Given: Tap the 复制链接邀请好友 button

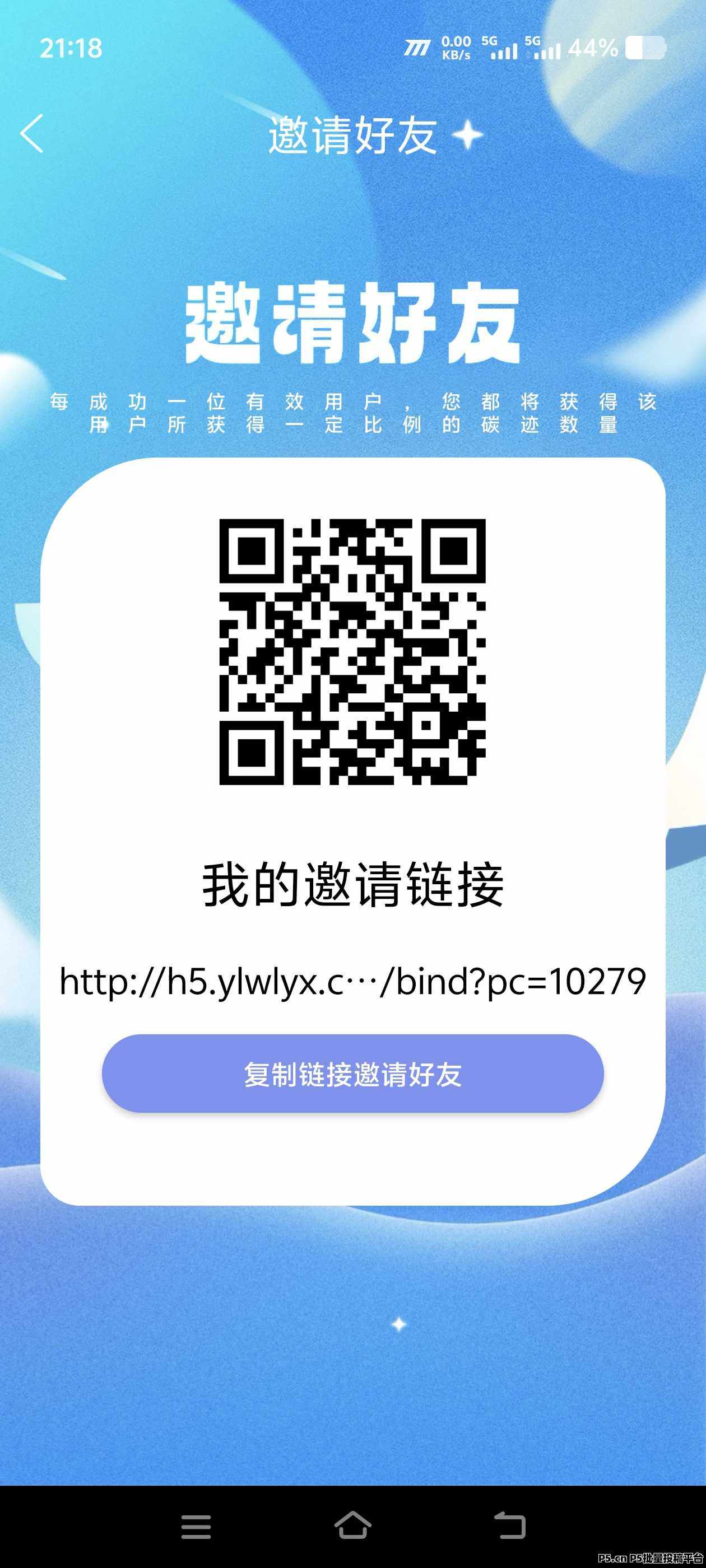Looking at the screenshot, I should (x=352, y=1074).
